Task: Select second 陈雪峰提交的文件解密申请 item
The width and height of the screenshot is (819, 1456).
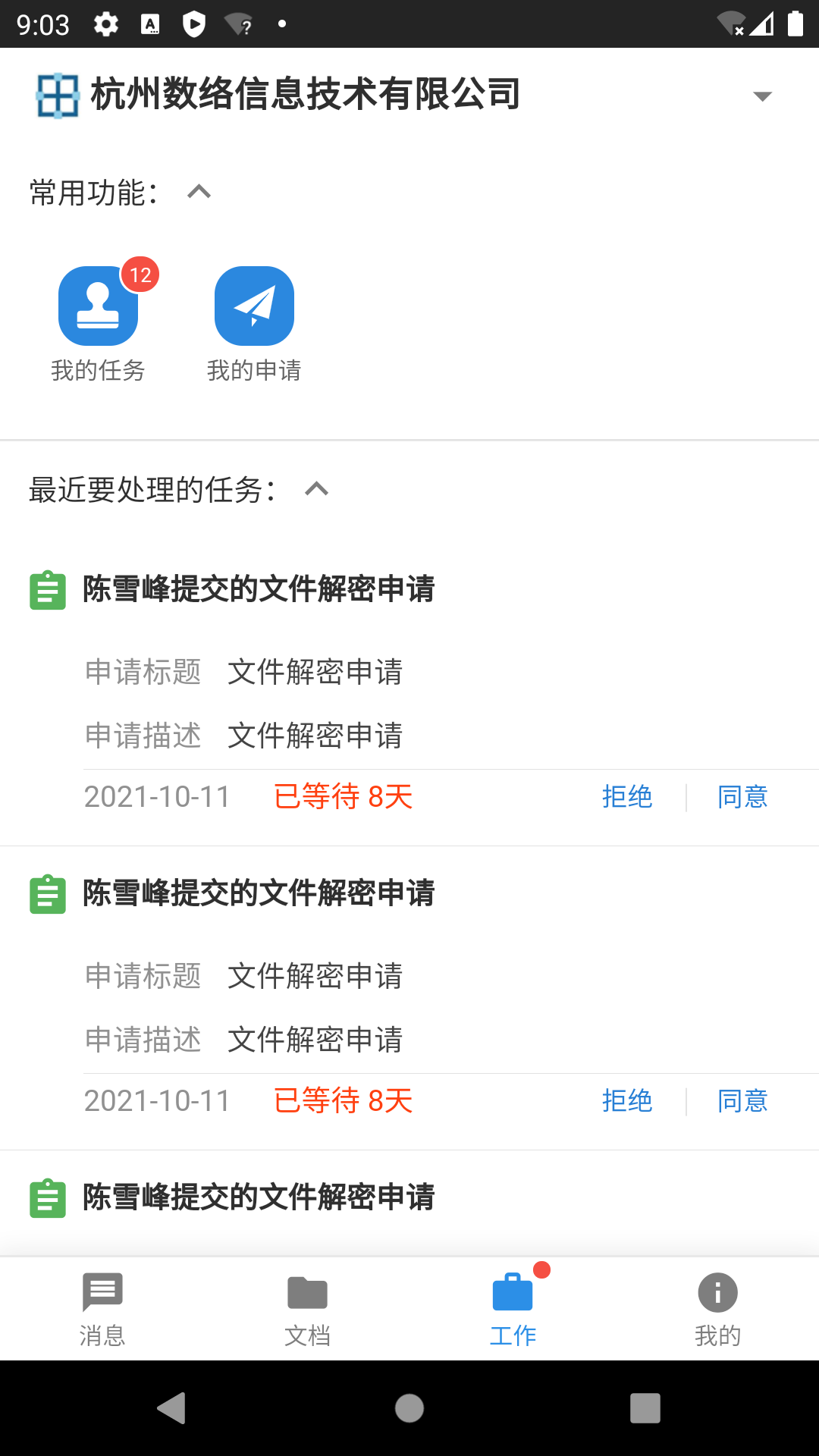Action: click(259, 893)
